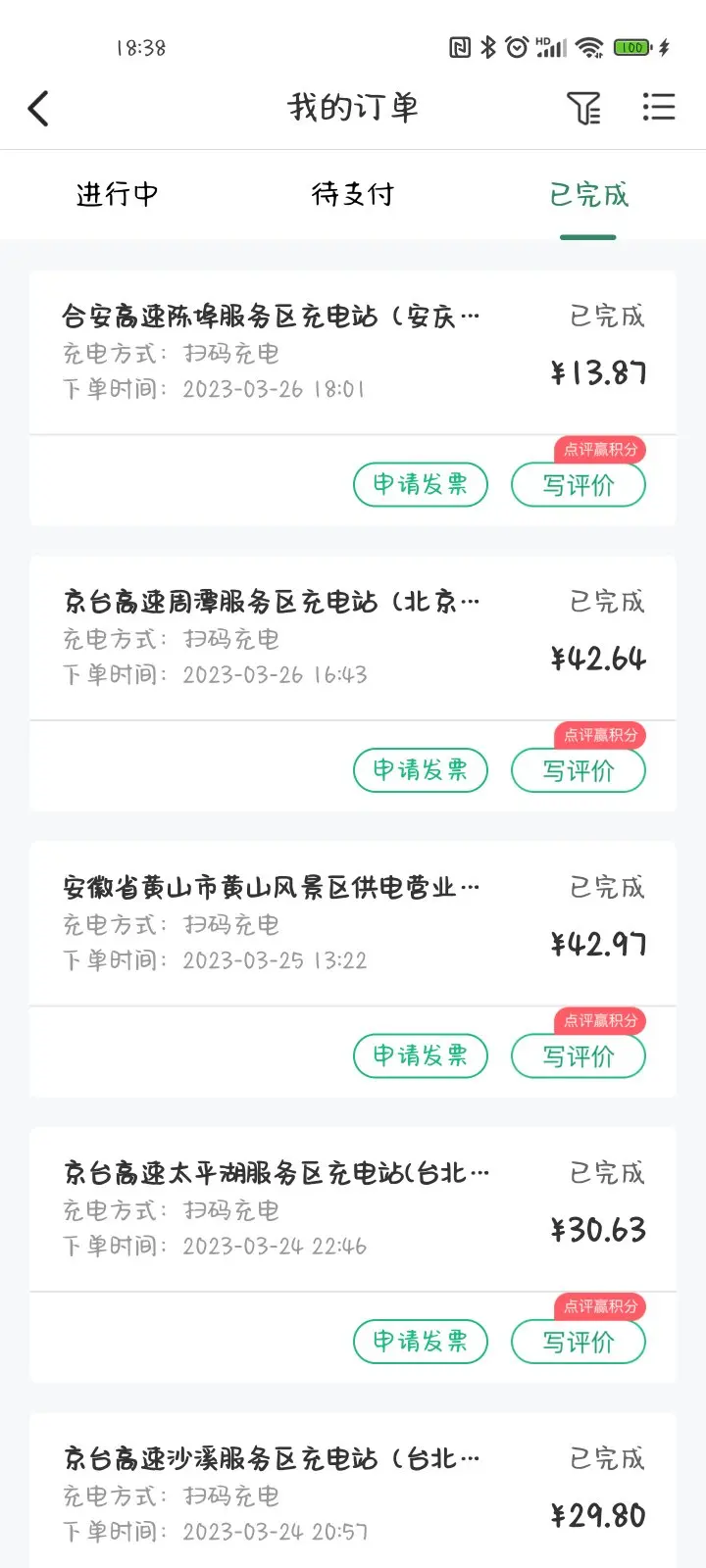This screenshot has width=706, height=1568.
Task: Open the 安徽省黄山市黄山风景区 order
Action: pyautogui.click(x=353, y=923)
